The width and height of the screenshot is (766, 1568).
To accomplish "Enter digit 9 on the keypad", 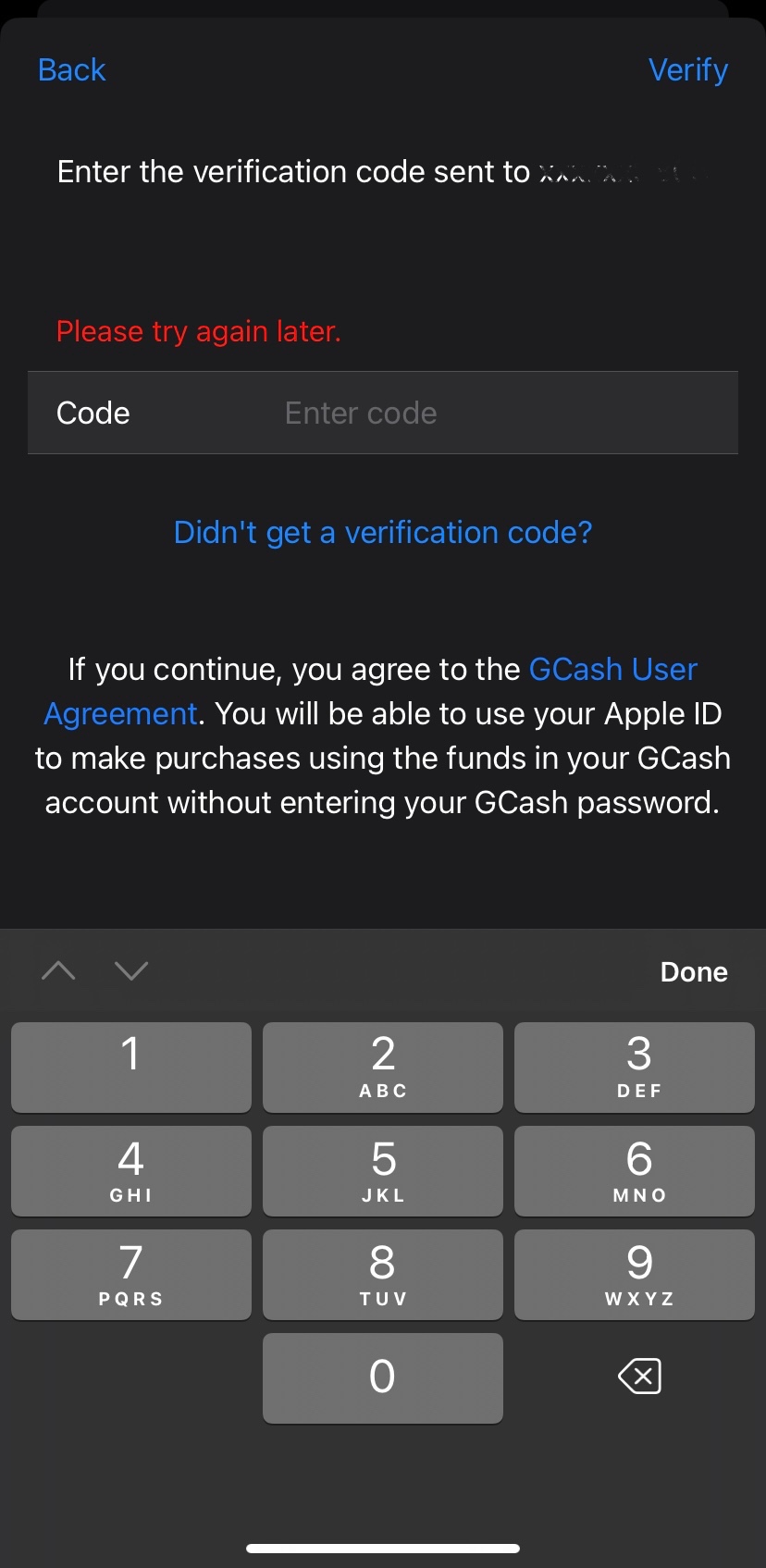I will tap(635, 1274).
